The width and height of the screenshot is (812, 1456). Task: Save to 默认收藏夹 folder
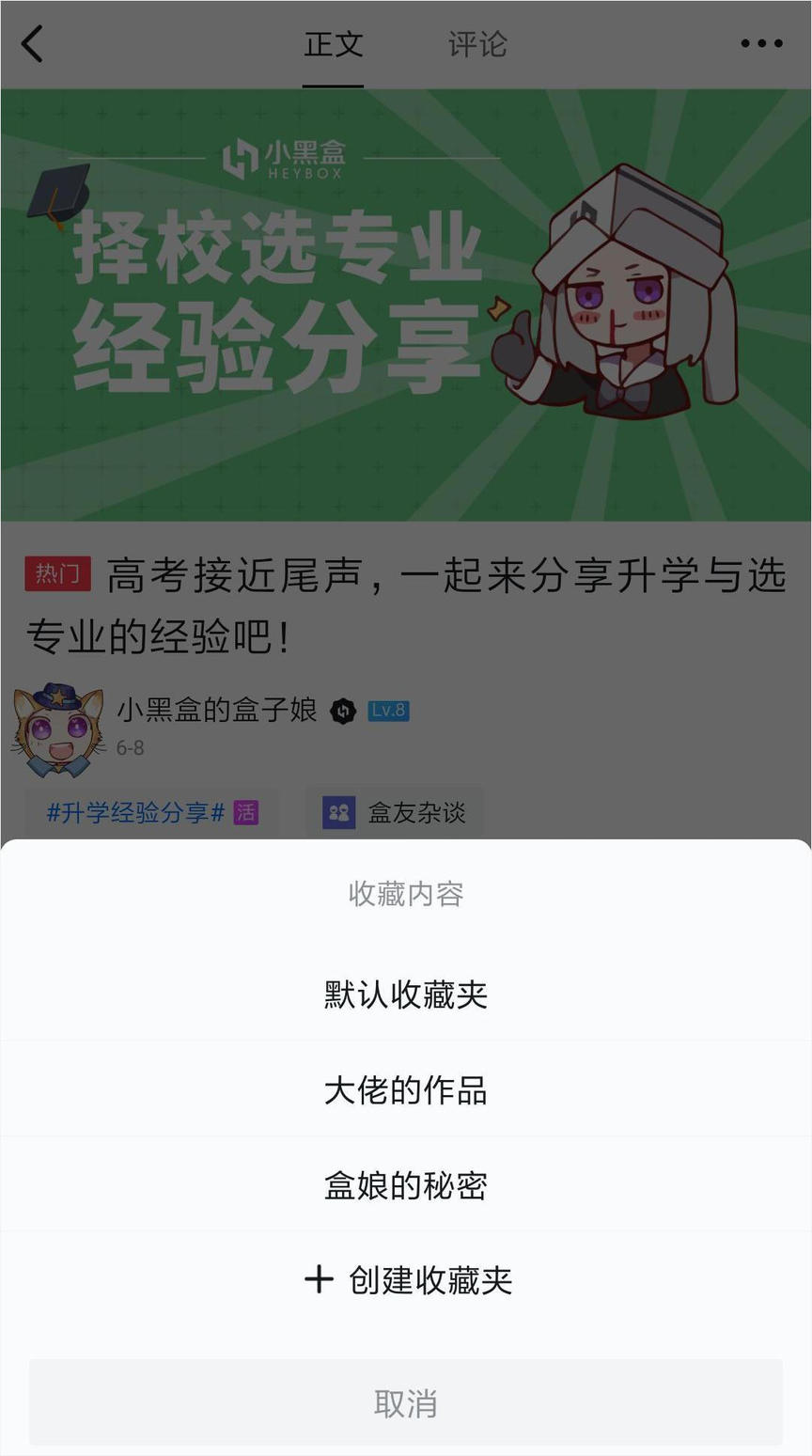pyautogui.click(x=406, y=994)
